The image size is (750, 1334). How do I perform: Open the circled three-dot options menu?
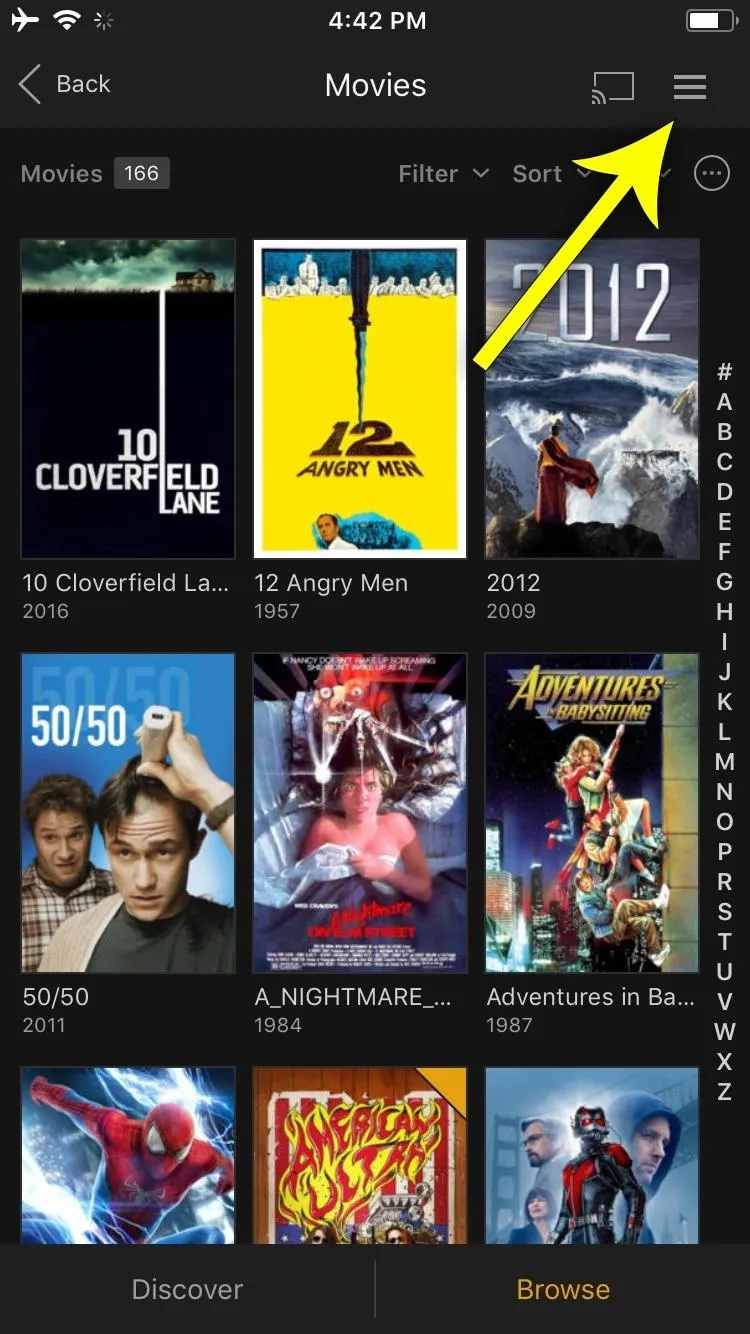(x=712, y=174)
